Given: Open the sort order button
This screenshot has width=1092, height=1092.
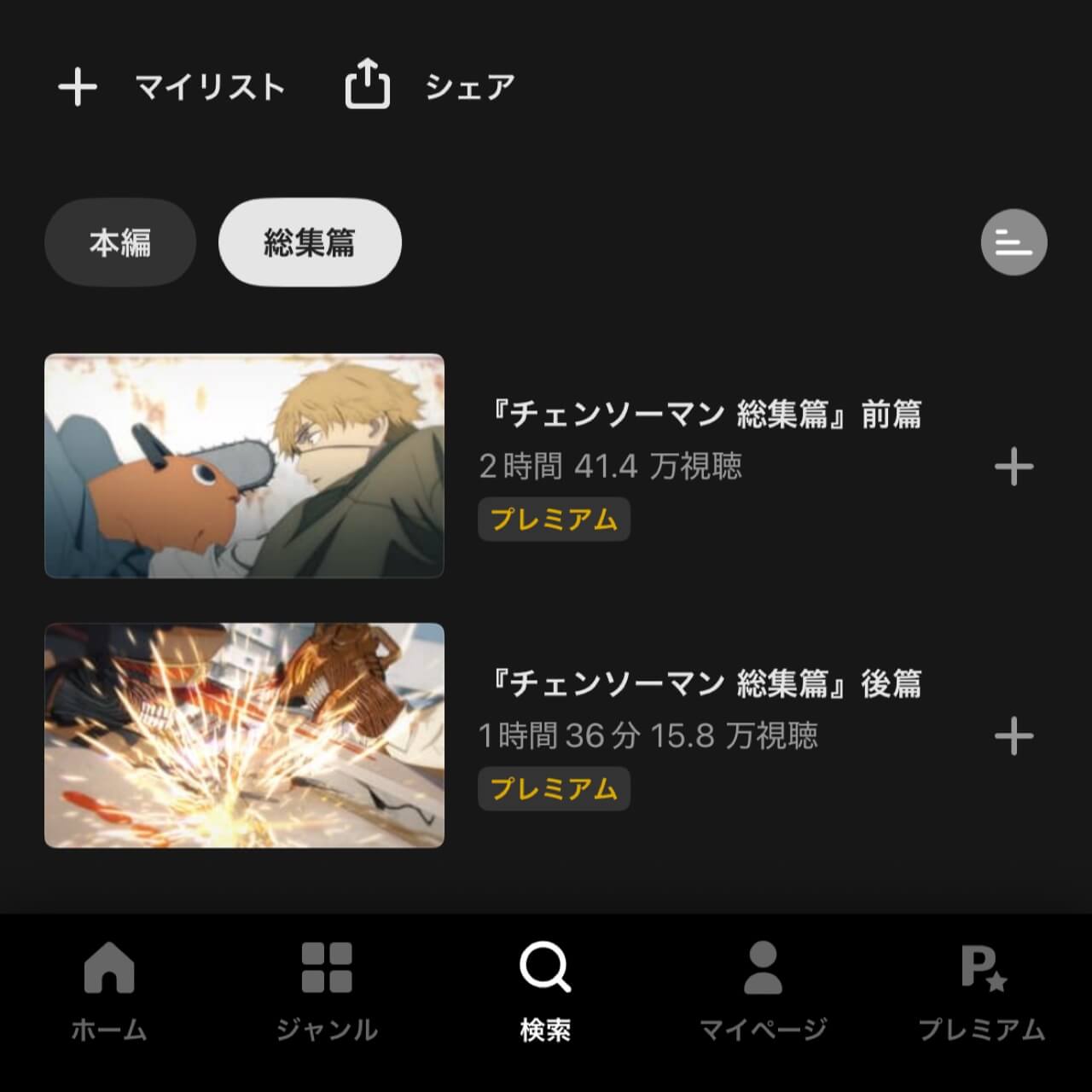Looking at the screenshot, I should click(x=1014, y=243).
